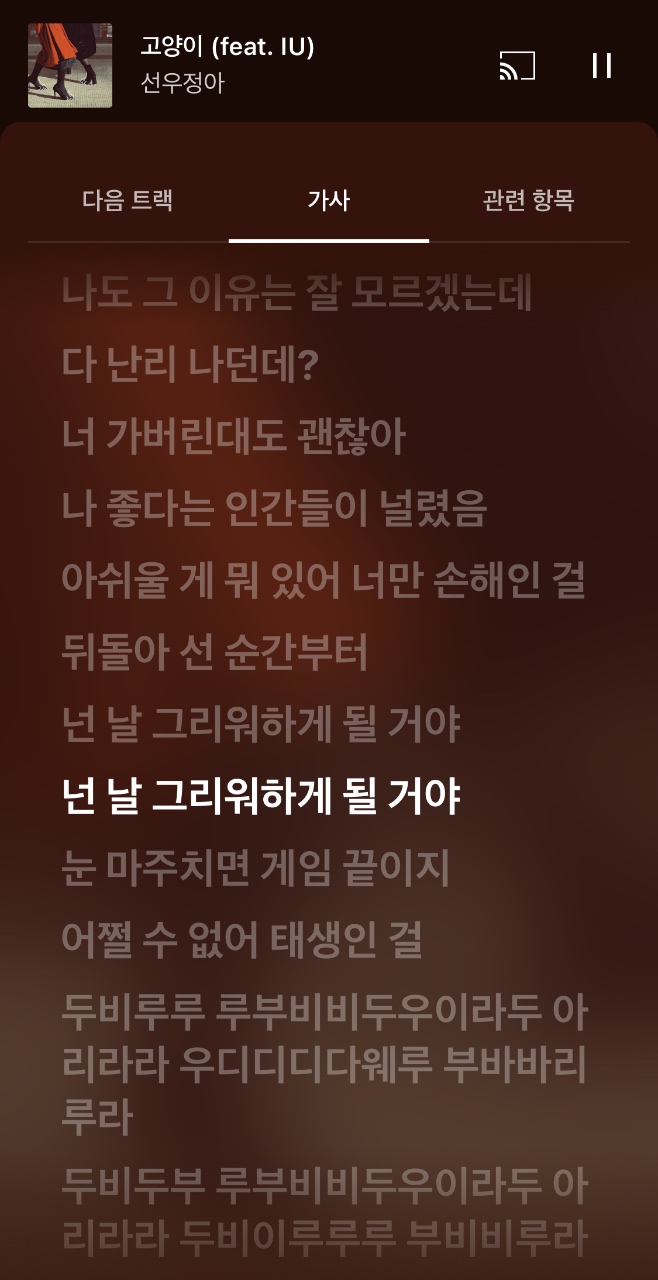Switch to the 관련 항목 tab
Image resolution: width=658 pixels, height=1280 pixels.
tap(529, 199)
